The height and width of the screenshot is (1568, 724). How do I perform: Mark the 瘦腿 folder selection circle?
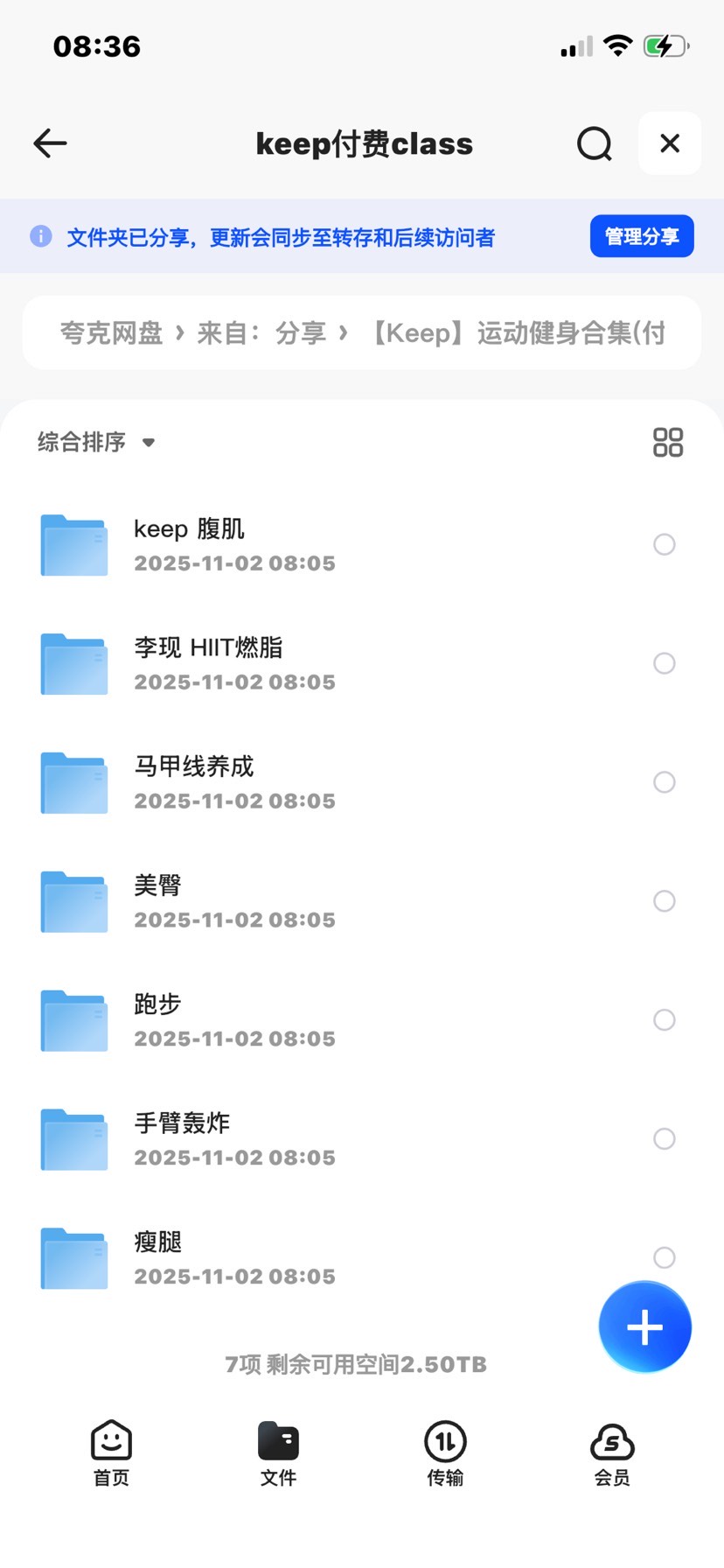click(x=665, y=1257)
